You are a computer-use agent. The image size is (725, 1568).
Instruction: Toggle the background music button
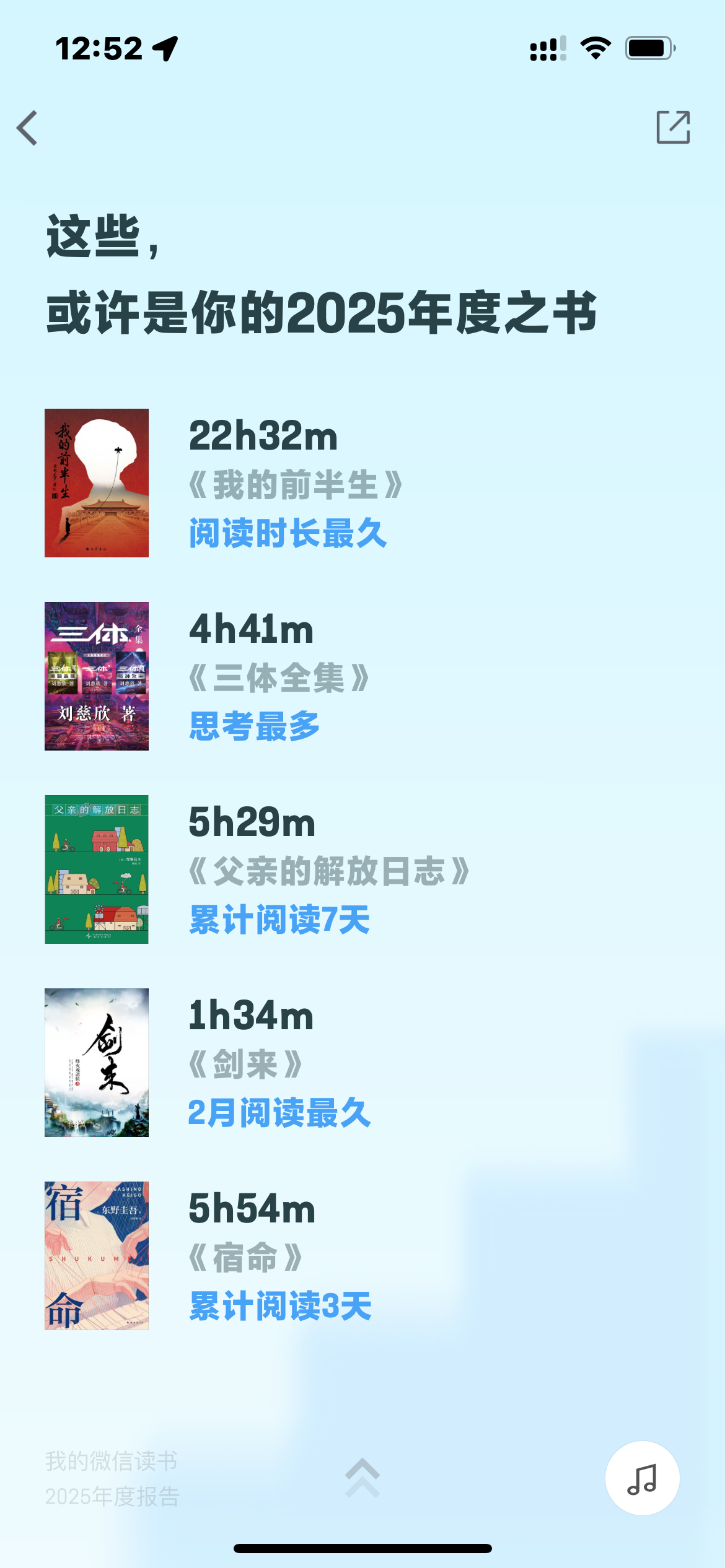click(642, 1478)
